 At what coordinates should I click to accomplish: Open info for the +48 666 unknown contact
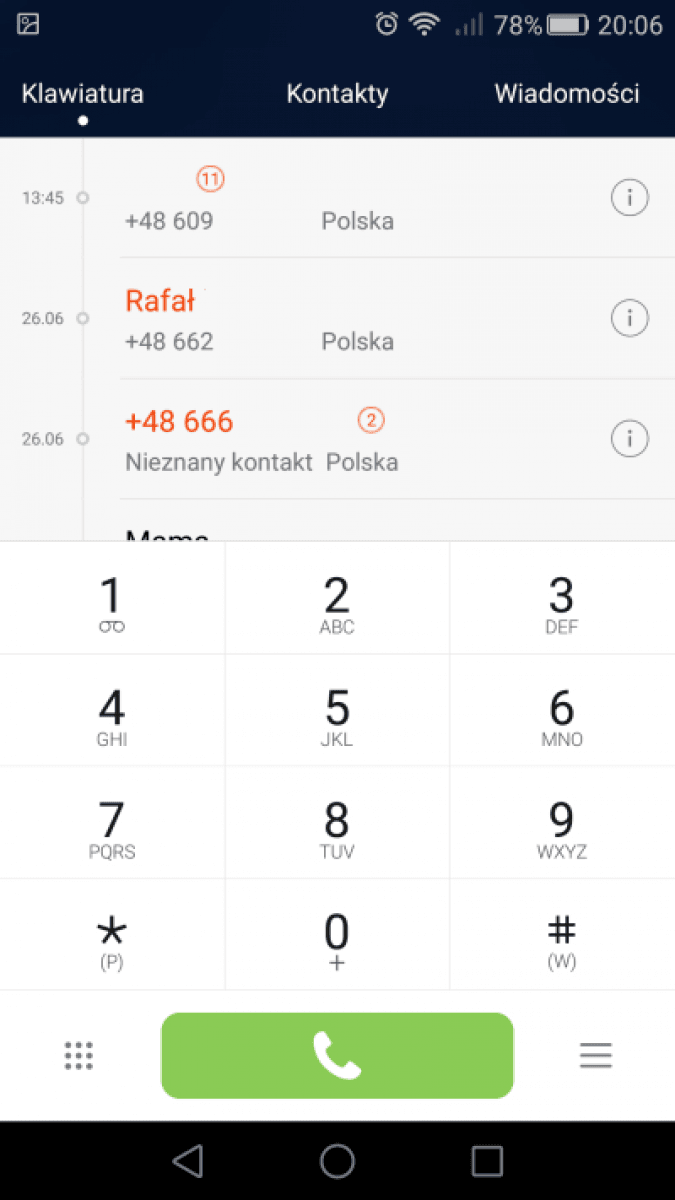629,439
